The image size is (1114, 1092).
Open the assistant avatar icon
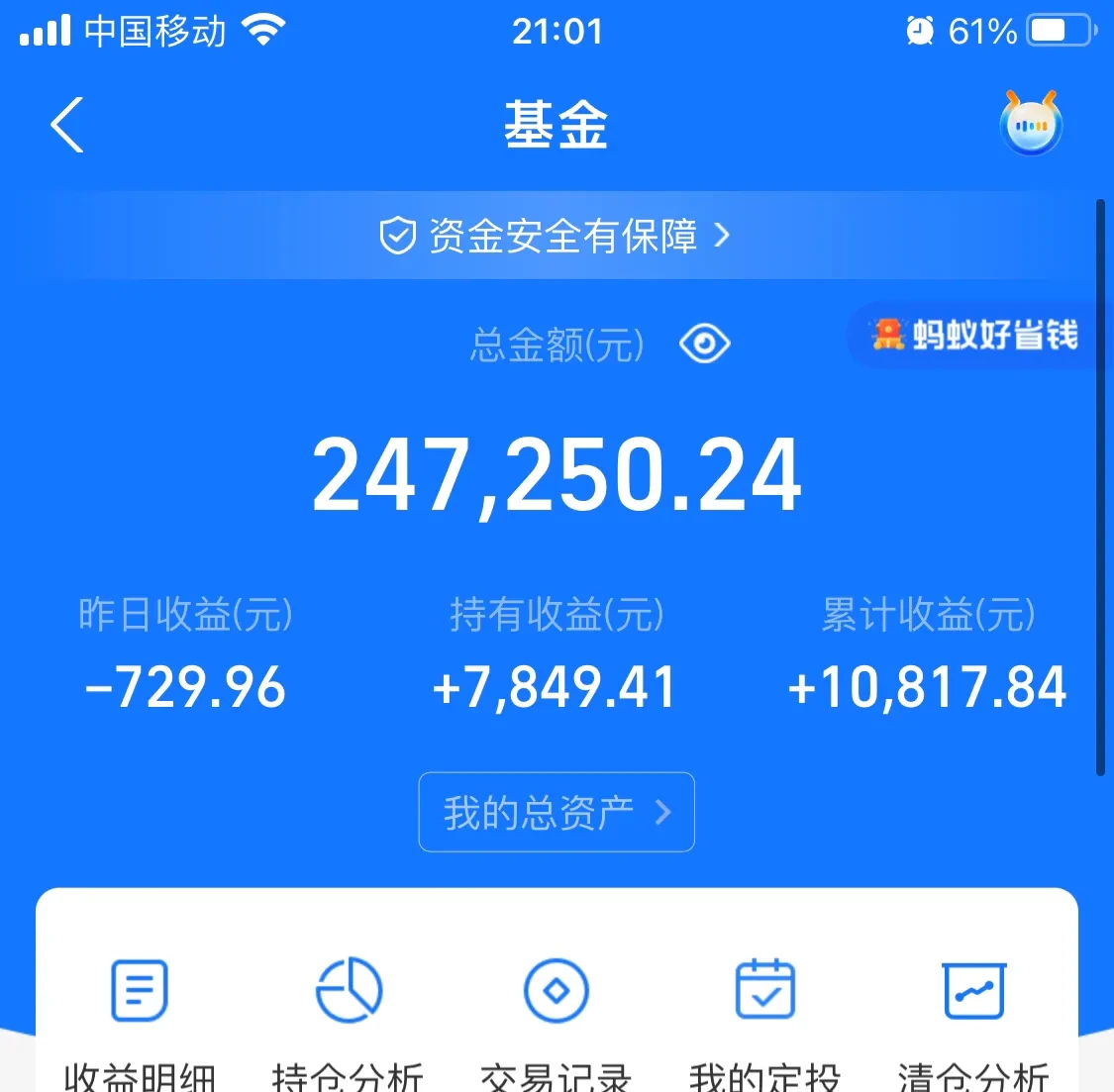coord(1030,125)
